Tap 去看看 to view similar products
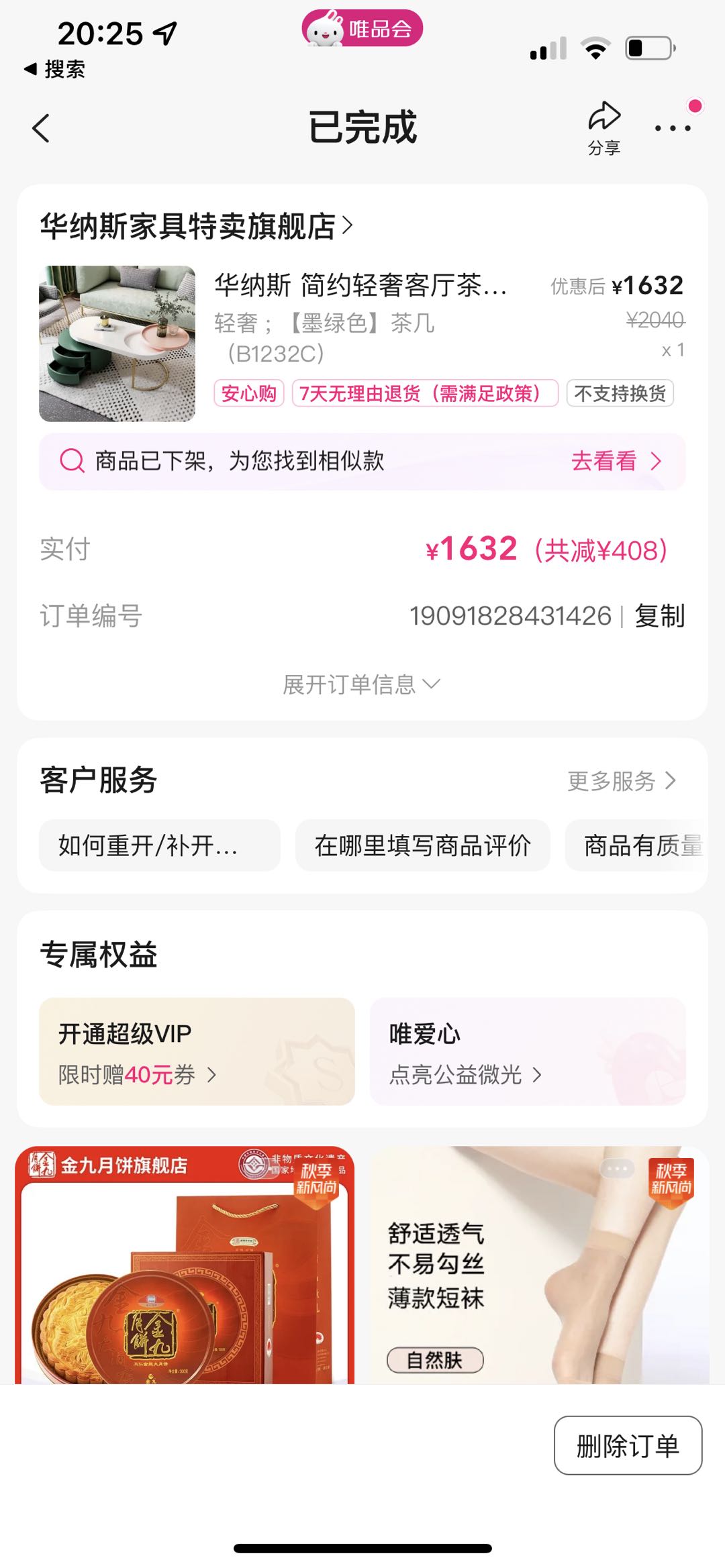This screenshot has width=725, height=1568. point(616,461)
